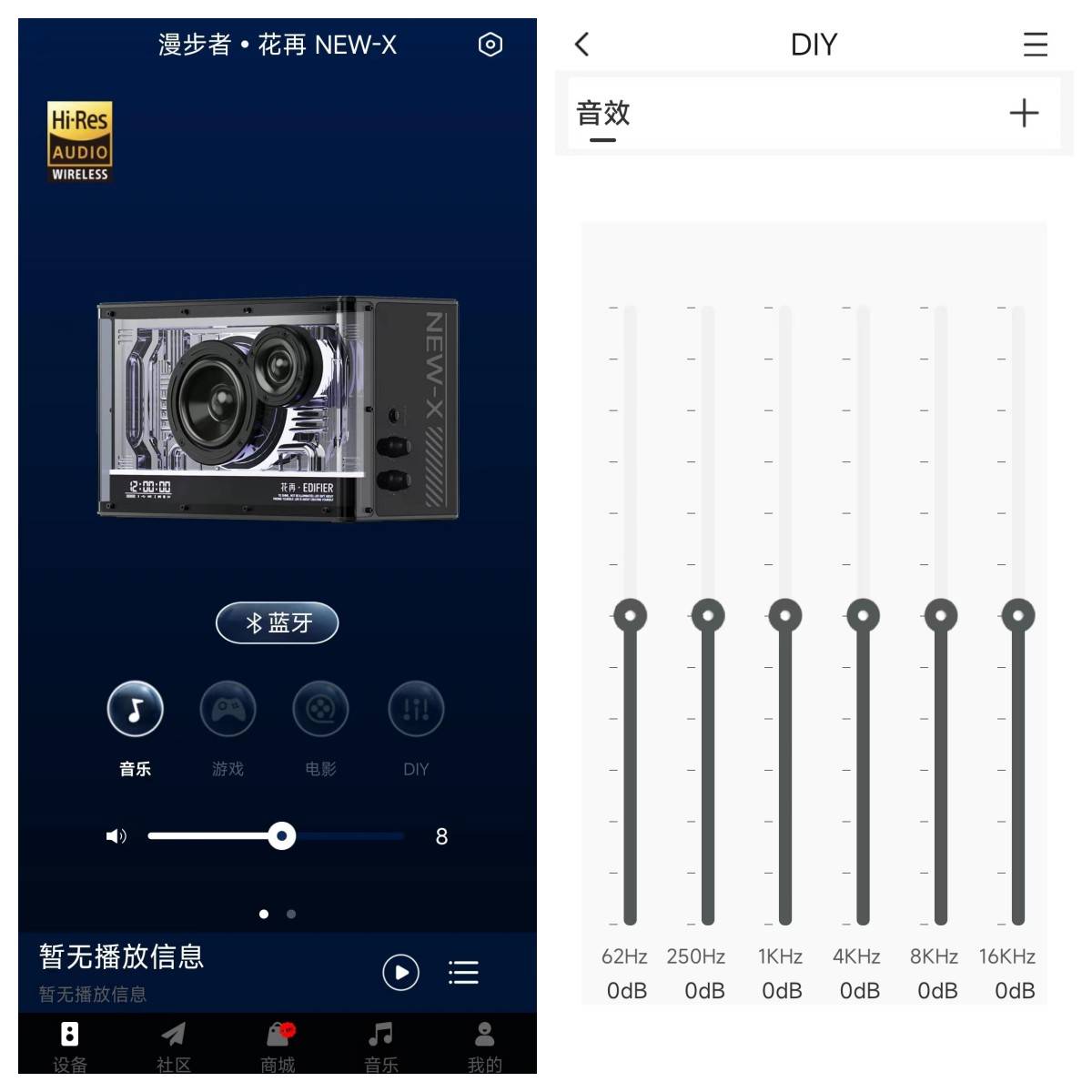Screen dimensions: 1092x1092
Task: Select the 电影 sound mode
Action: (x=320, y=710)
